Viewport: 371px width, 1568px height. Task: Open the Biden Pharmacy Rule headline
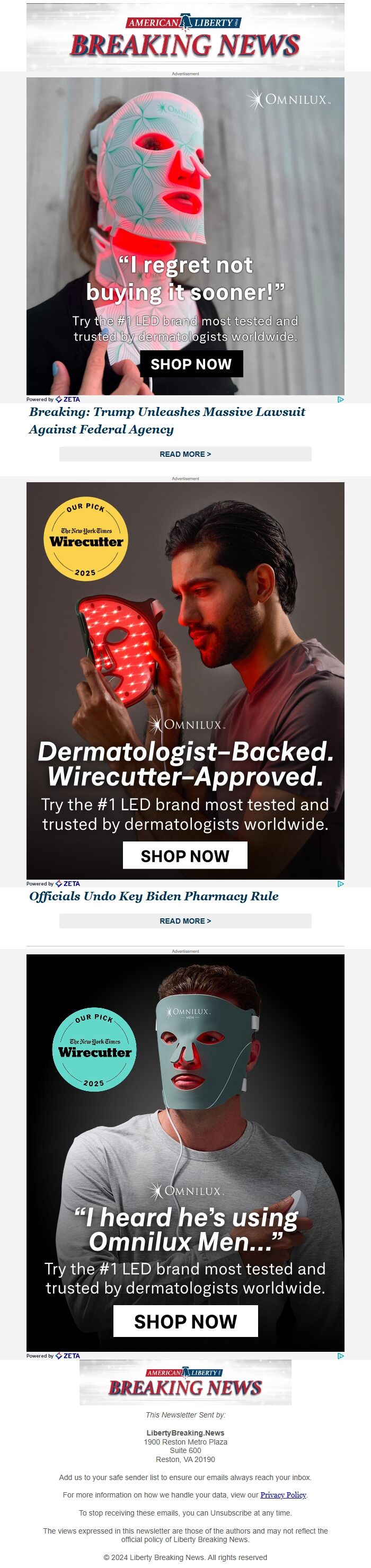(x=154, y=896)
